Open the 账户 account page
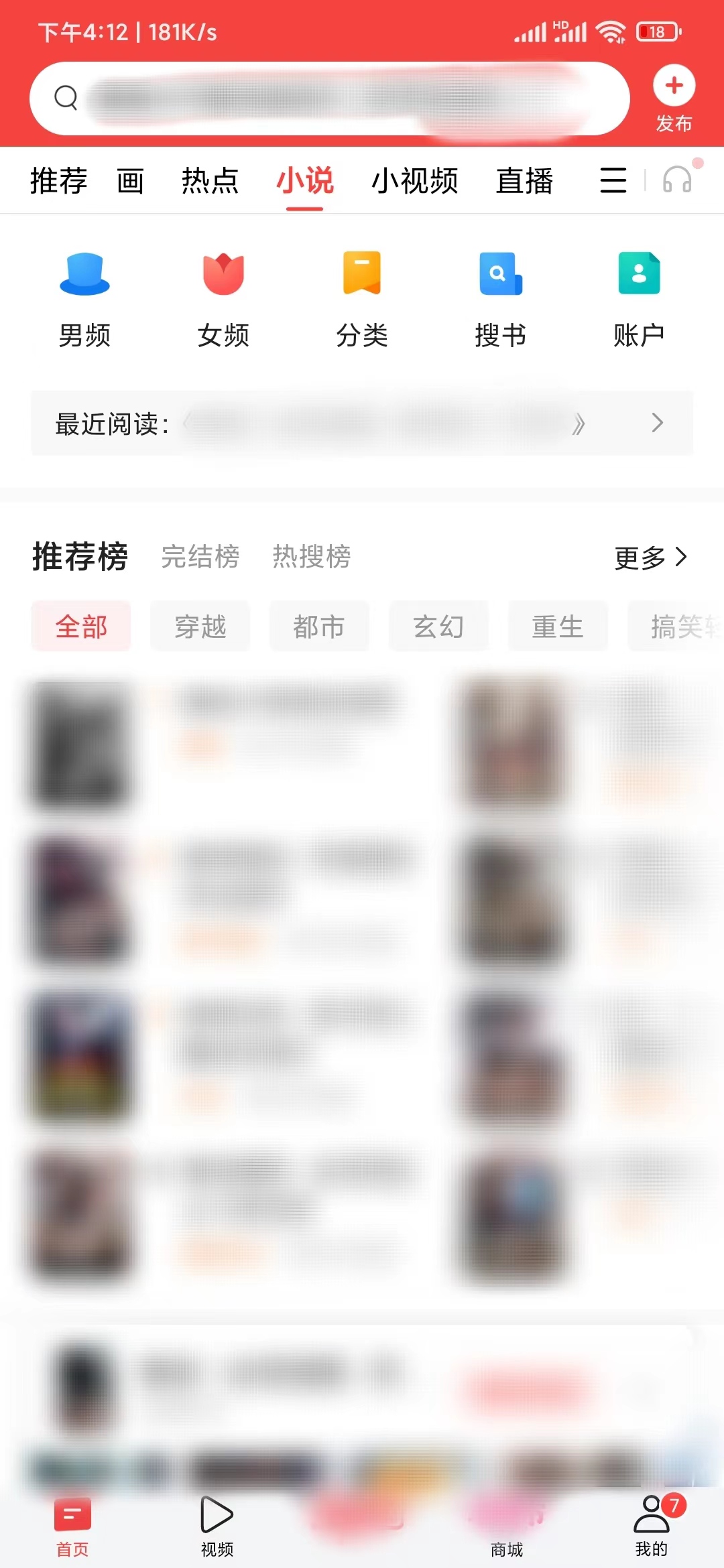 coord(639,299)
